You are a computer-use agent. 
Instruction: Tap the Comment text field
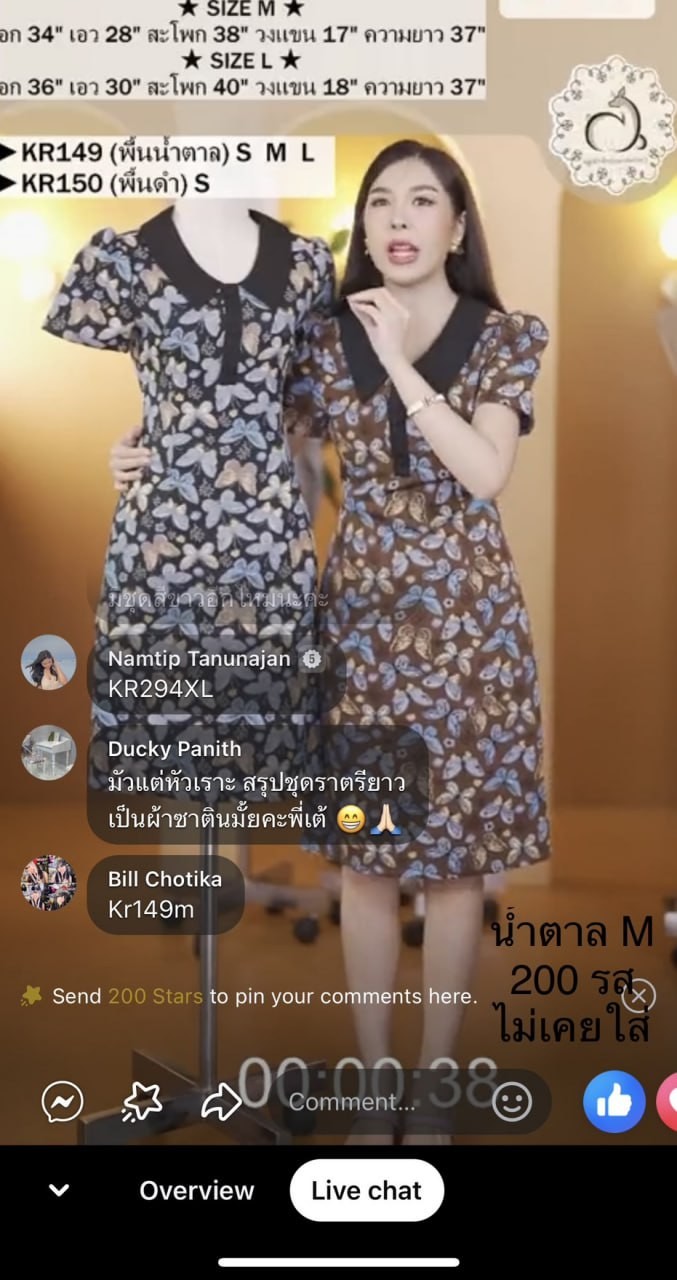pos(380,1102)
